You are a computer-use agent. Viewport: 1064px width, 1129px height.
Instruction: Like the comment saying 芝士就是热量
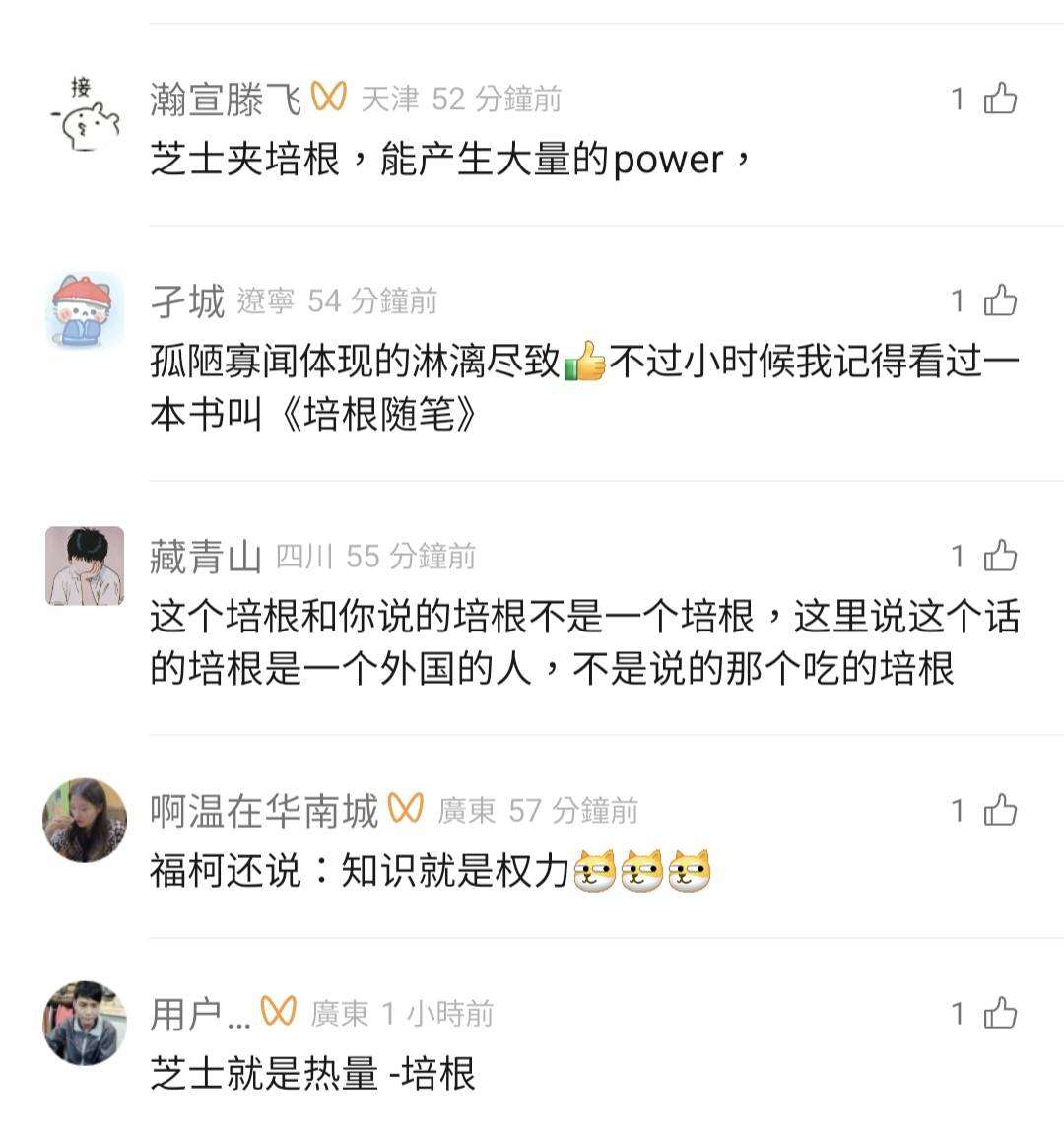1000,1013
